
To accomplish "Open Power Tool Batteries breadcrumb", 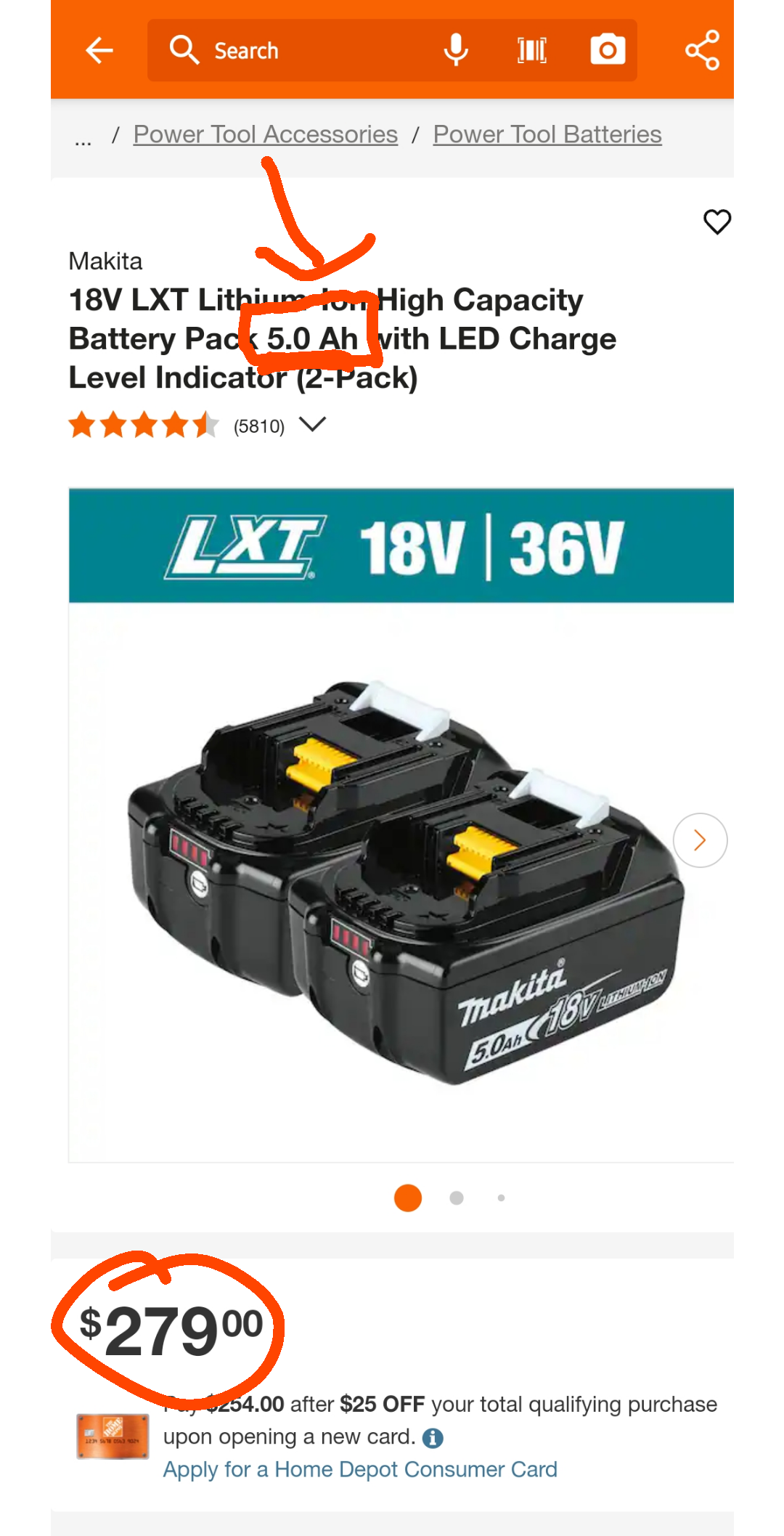I will click(x=547, y=134).
